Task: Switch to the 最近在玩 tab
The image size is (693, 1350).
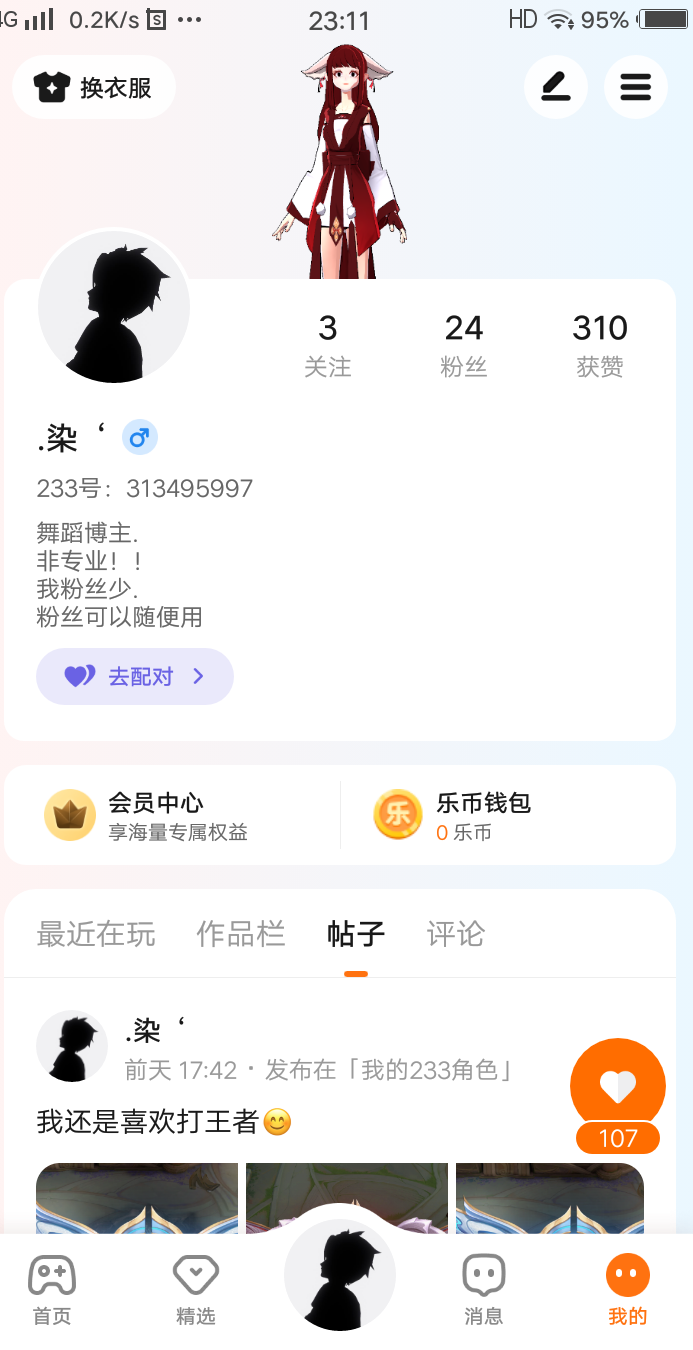Action: [96, 934]
